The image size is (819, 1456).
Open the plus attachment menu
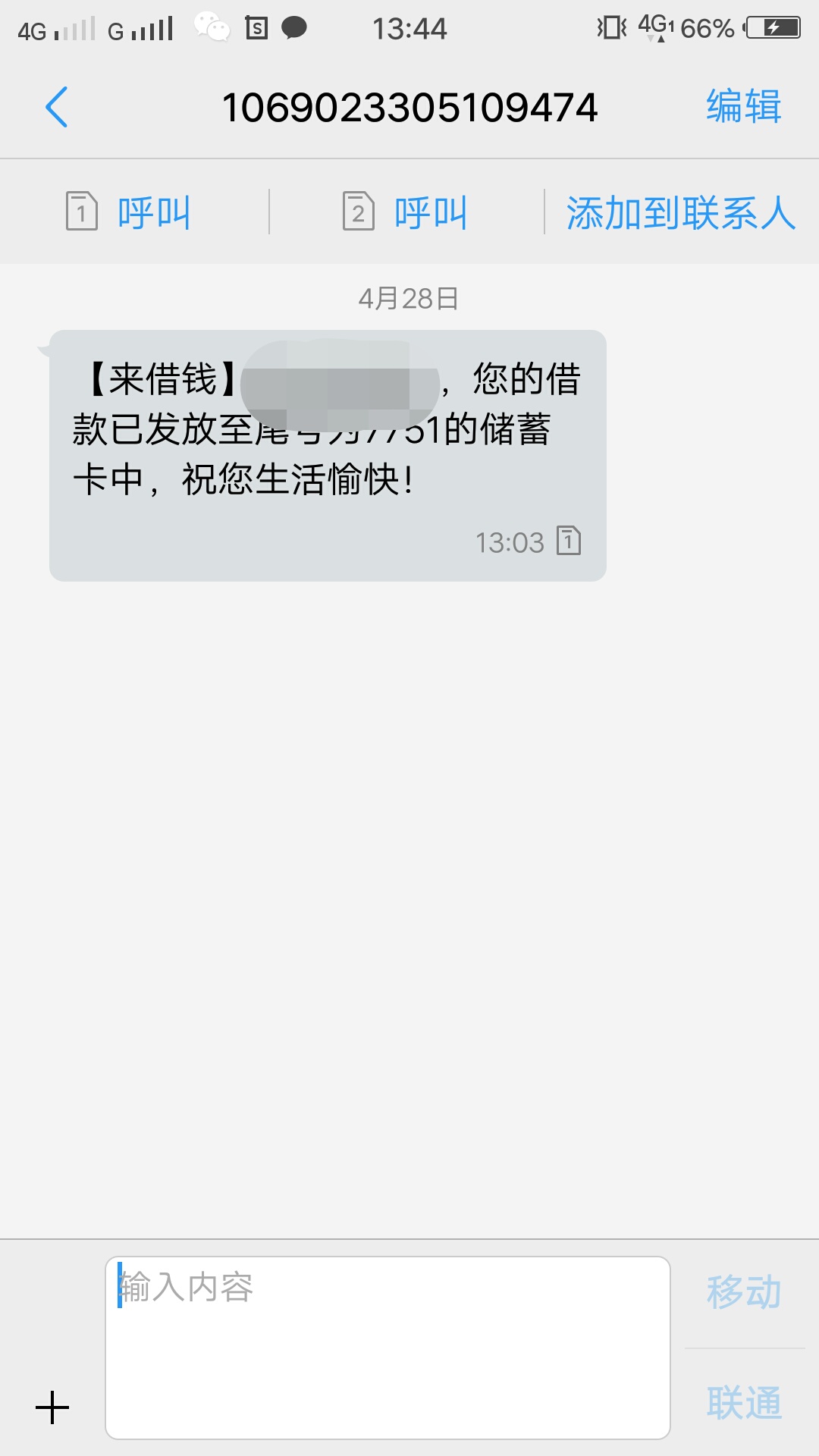[x=52, y=1407]
